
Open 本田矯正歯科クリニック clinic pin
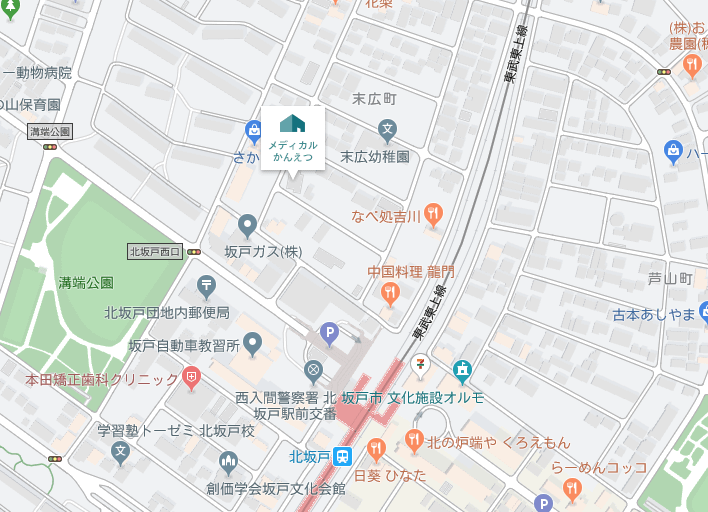pyautogui.click(x=191, y=377)
